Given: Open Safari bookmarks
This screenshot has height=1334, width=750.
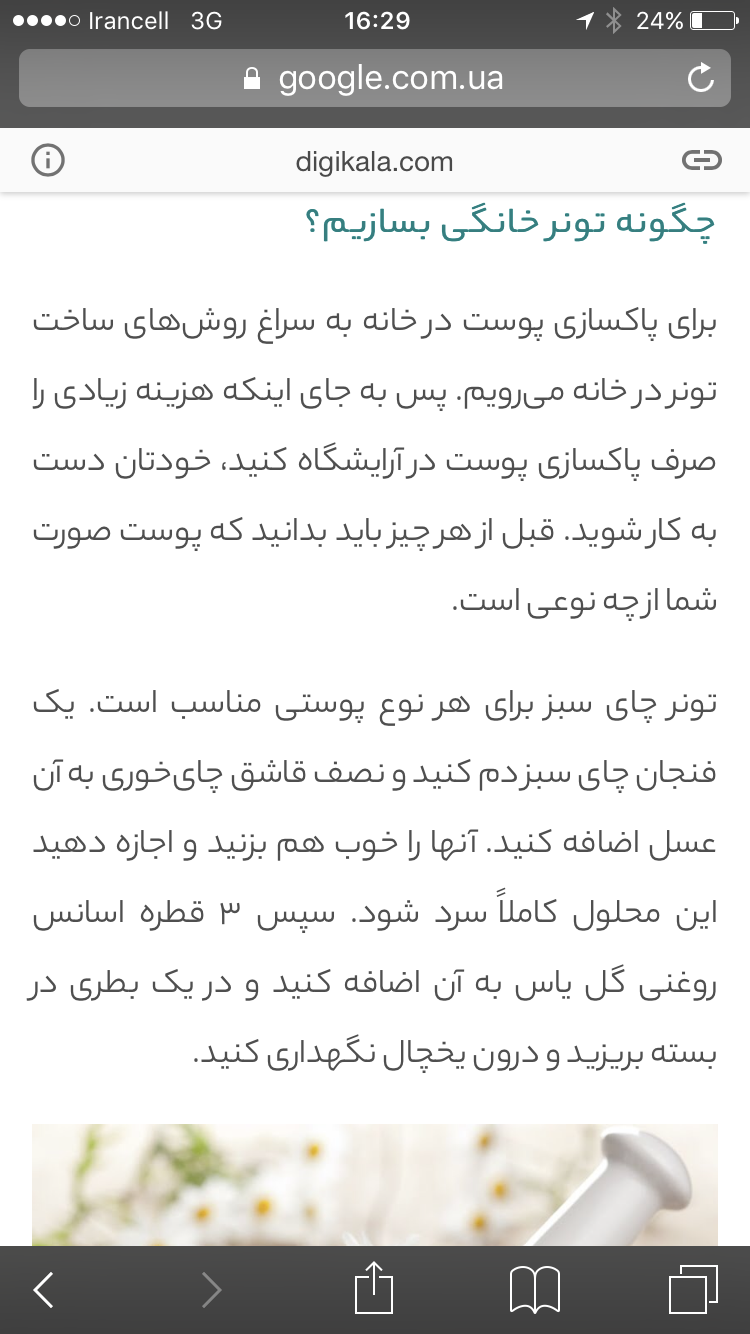Looking at the screenshot, I should pyautogui.click(x=534, y=1290).
